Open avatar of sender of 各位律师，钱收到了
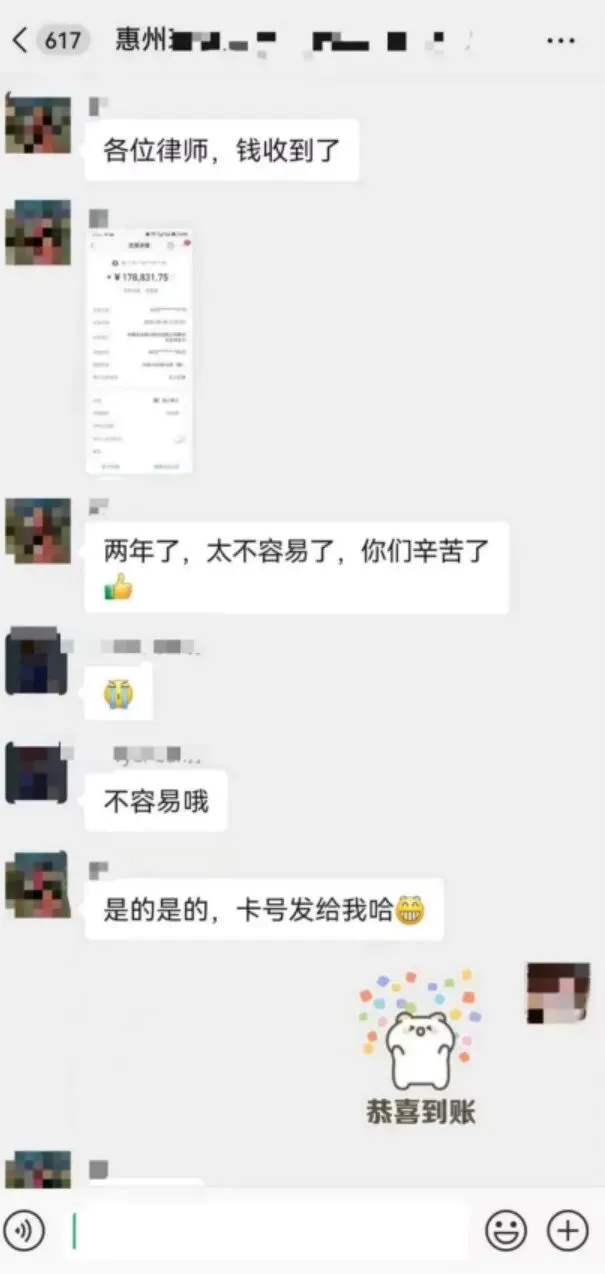The height and width of the screenshot is (1274, 605). 38,125
